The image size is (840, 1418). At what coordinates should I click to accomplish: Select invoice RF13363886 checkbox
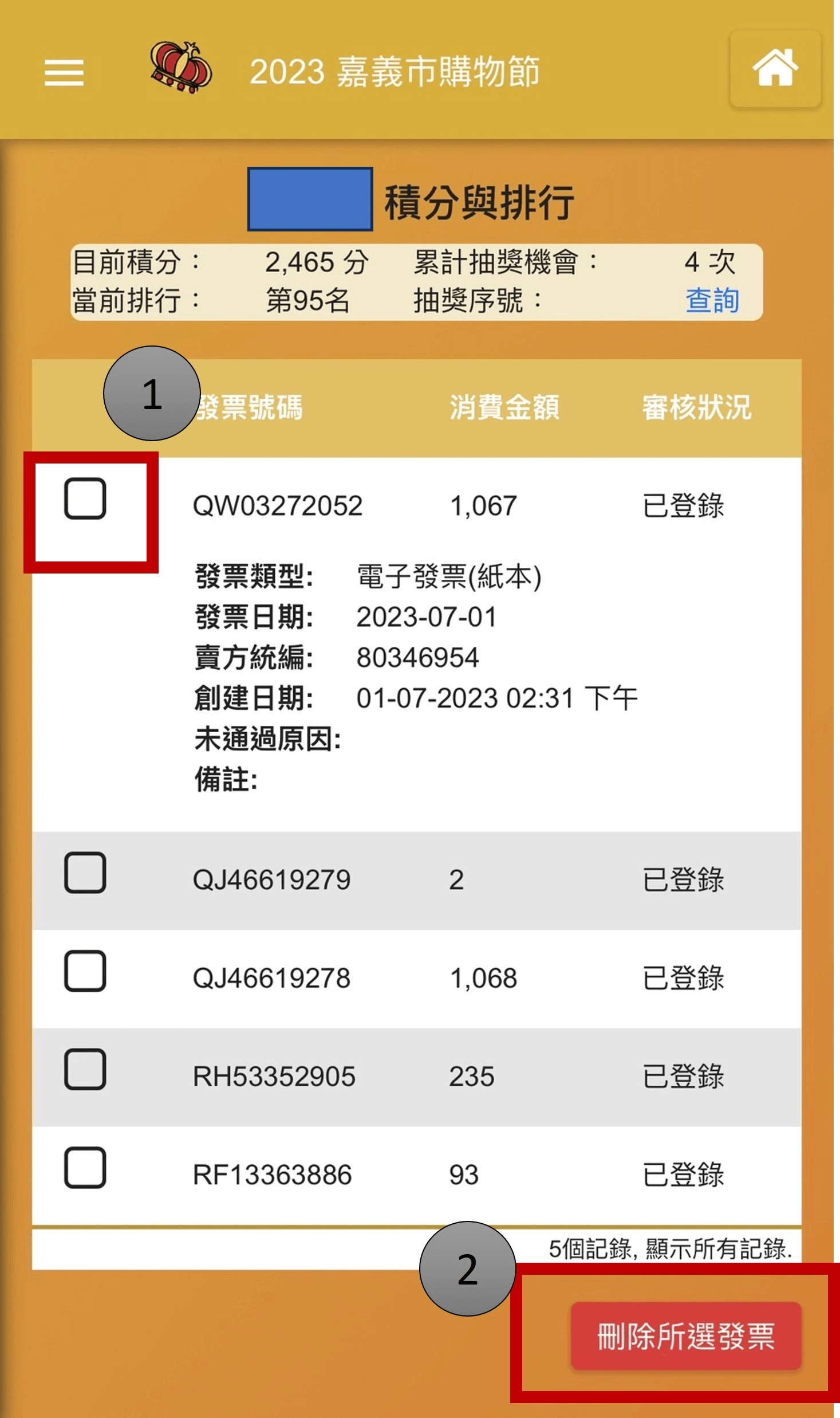[85, 1168]
